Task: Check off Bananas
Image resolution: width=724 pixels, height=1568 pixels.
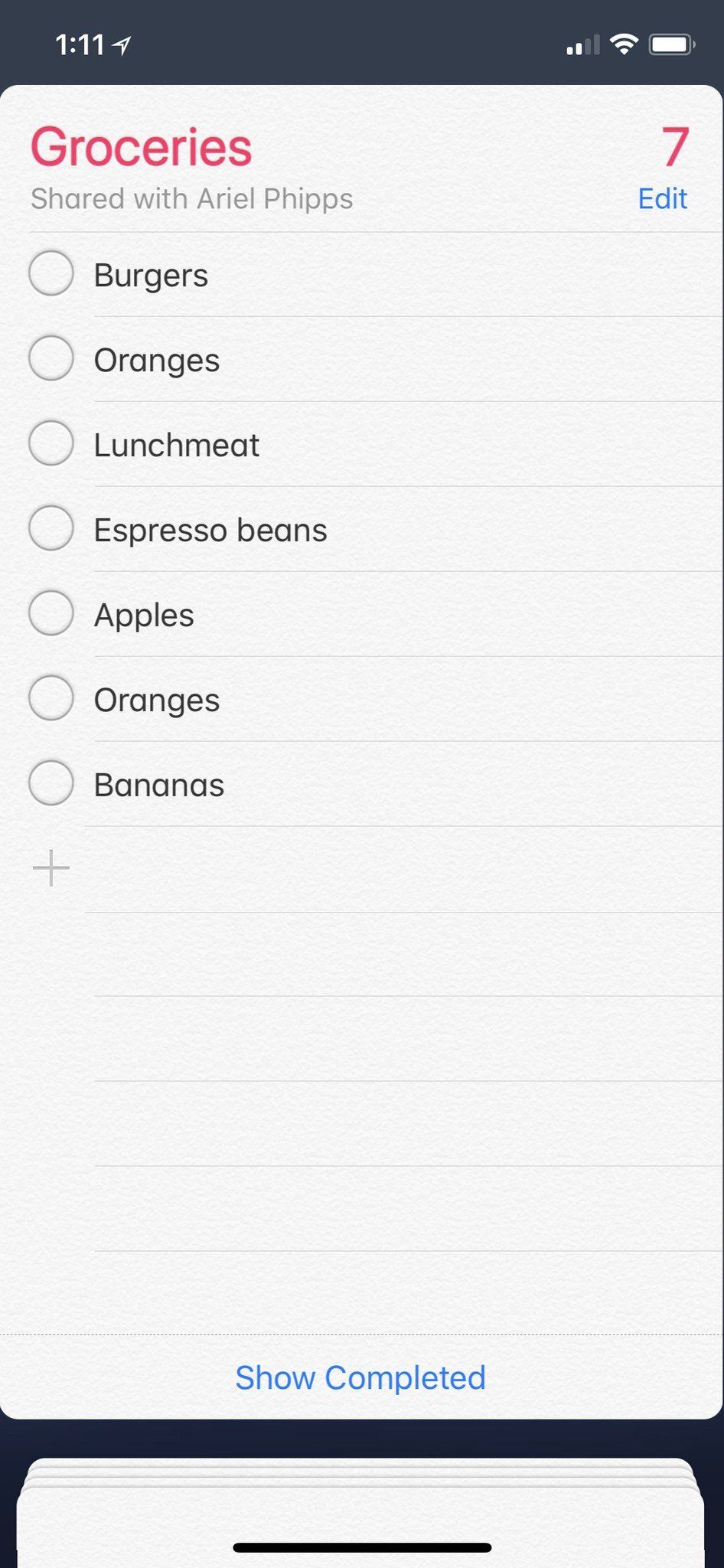Action: click(x=51, y=783)
